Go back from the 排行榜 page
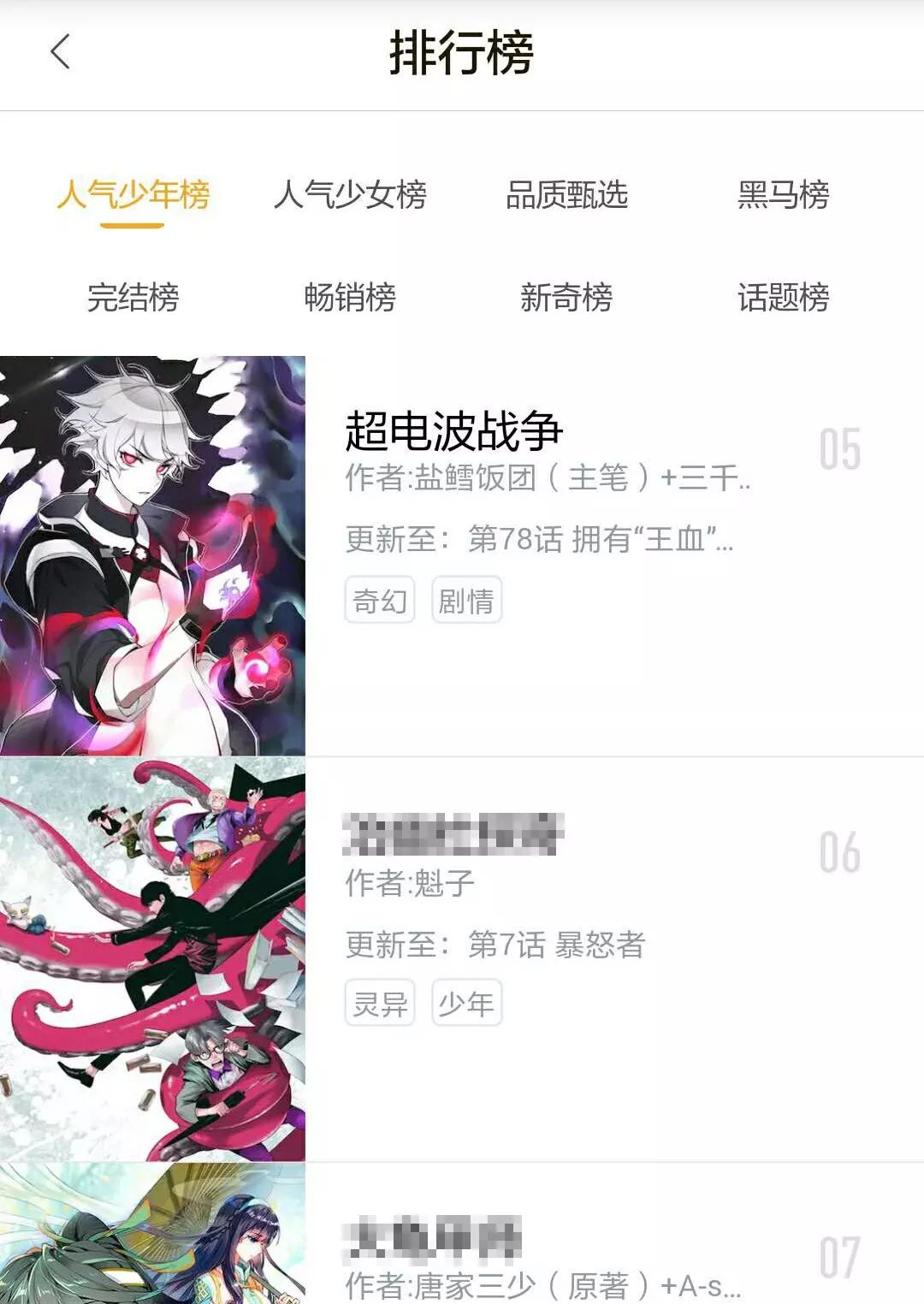This screenshot has width=924, height=1304. (60, 52)
